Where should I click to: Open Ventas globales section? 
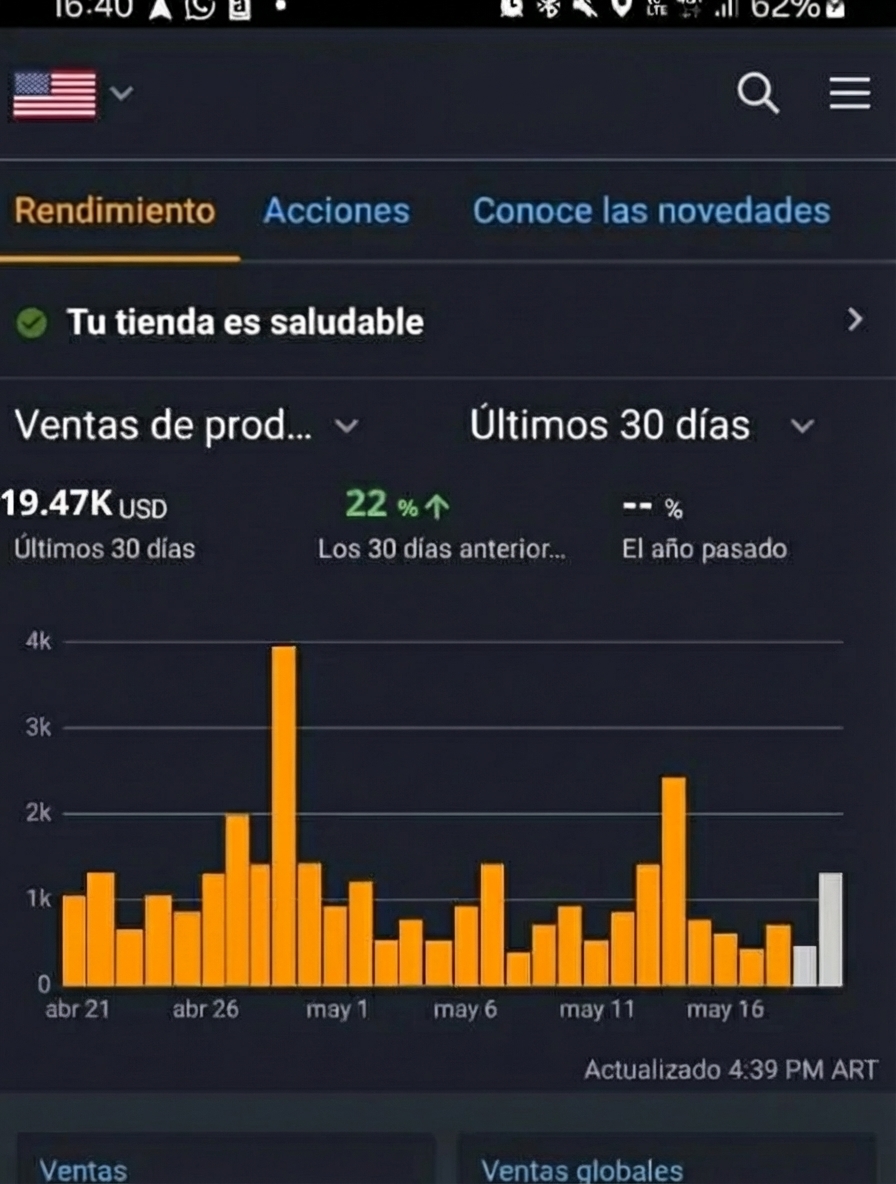coord(581,1168)
